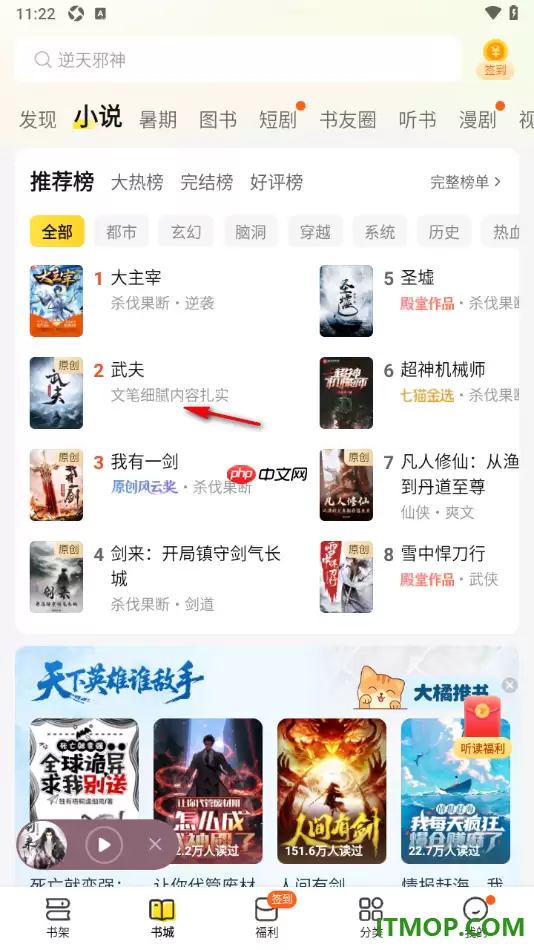
Task: Open 福利 bottom tab
Action: [267, 917]
